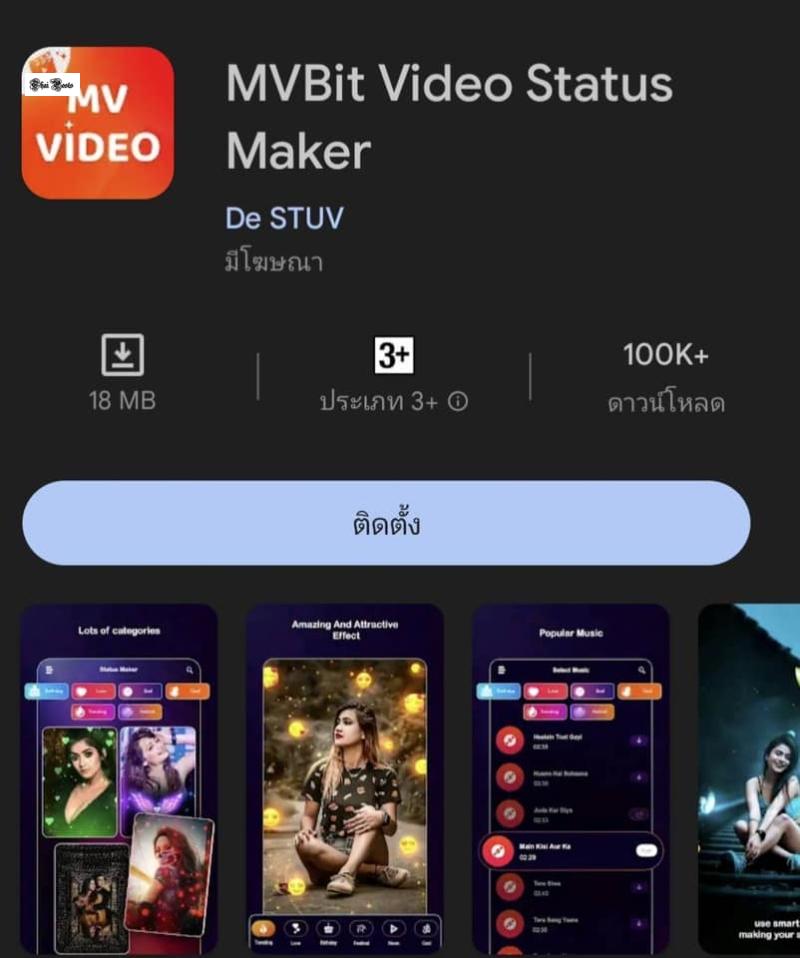Open the Lots of categories screenshot

point(119,779)
